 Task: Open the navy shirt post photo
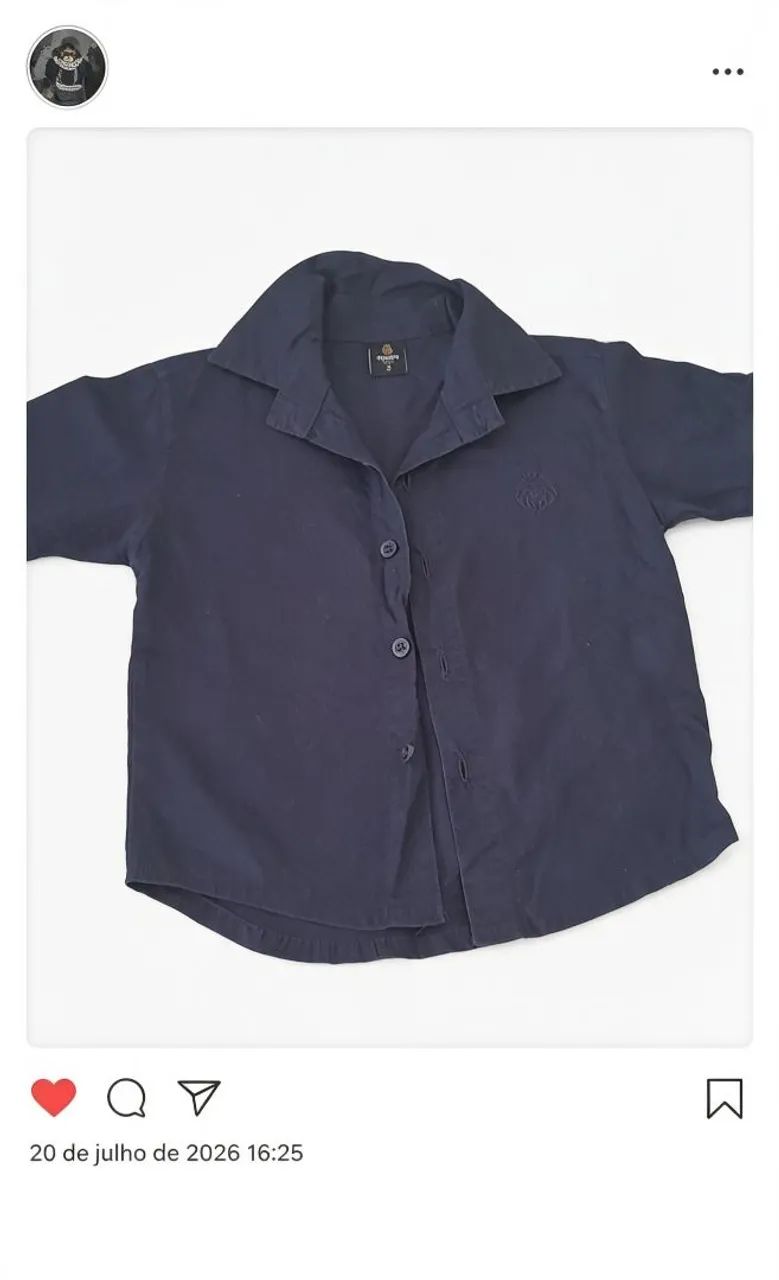tap(390, 588)
